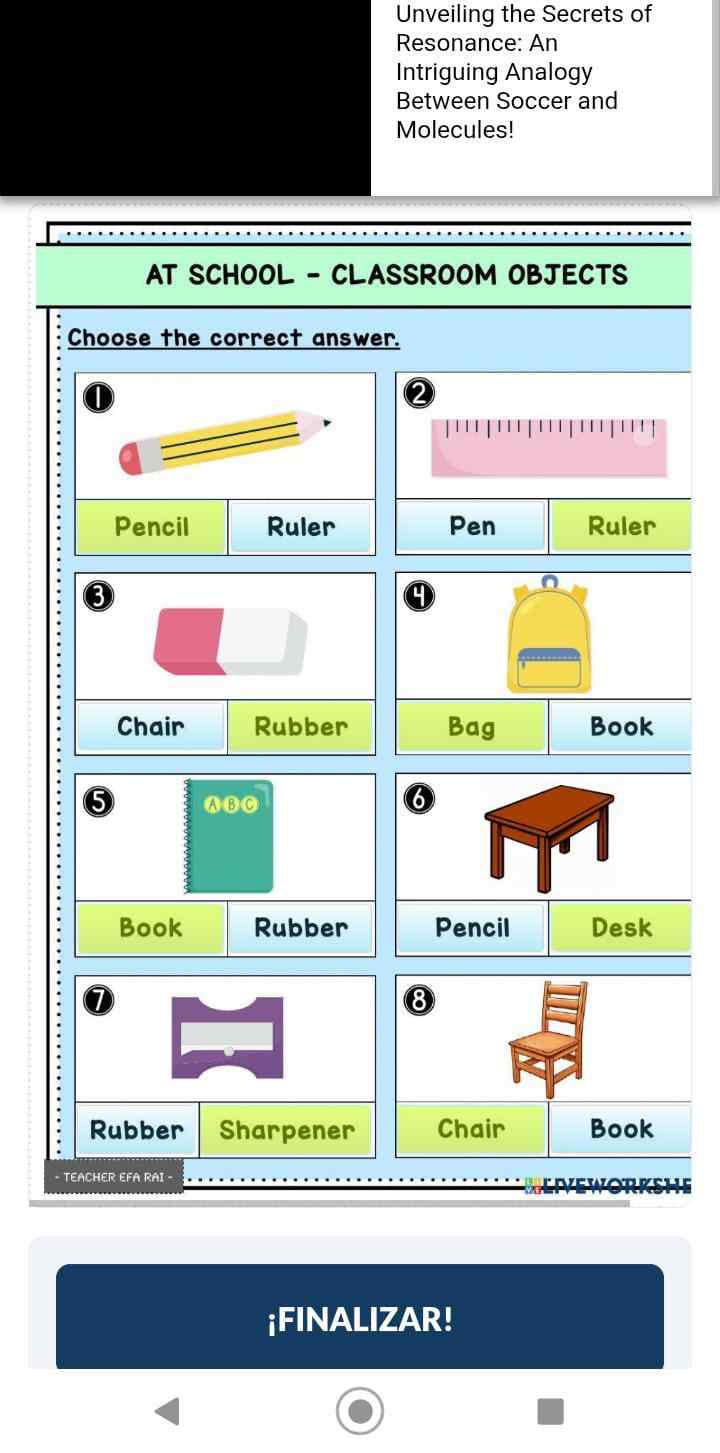
Task: Choose Book under the chair picture
Action: pyautogui.click(x=621, y=1129)
